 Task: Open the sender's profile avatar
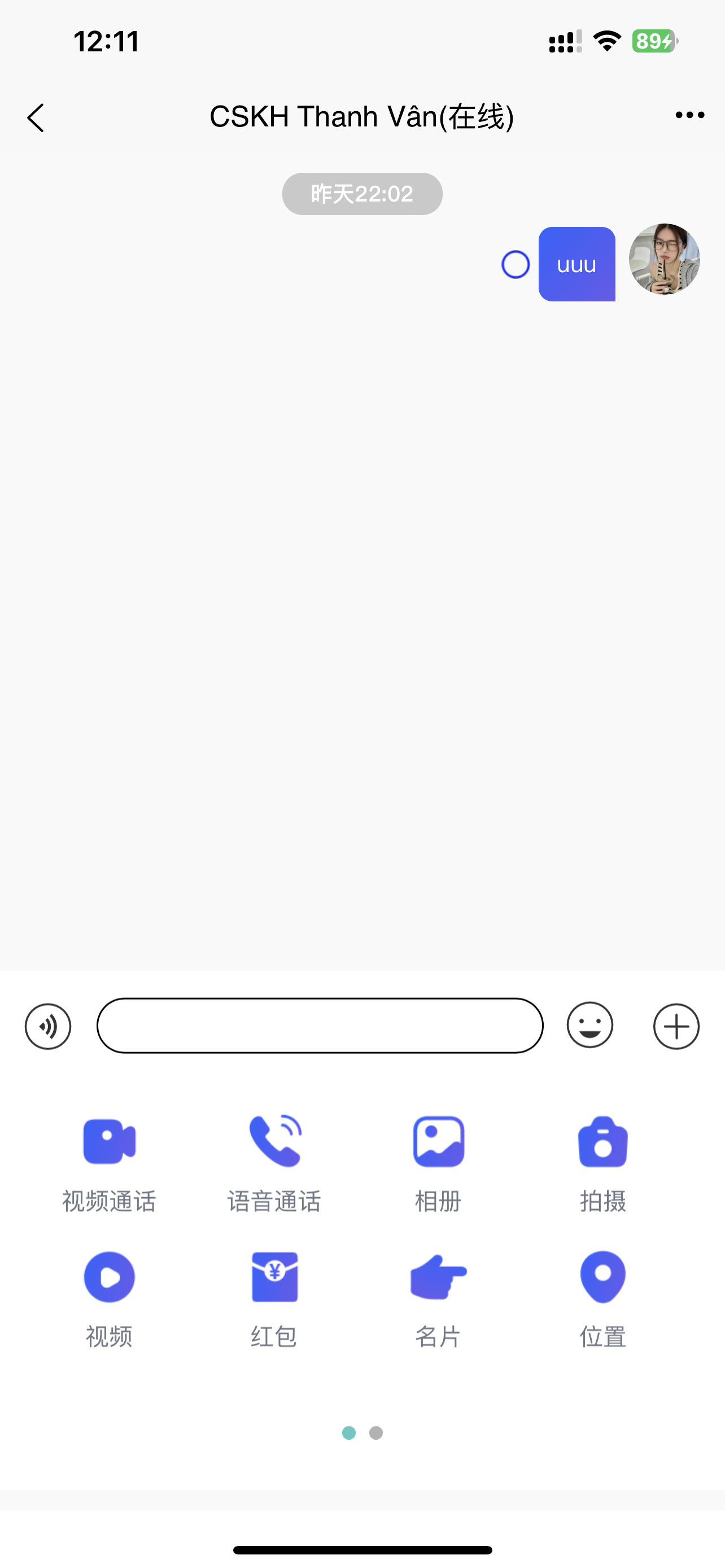pyautogui.click(x=664, y=259)
